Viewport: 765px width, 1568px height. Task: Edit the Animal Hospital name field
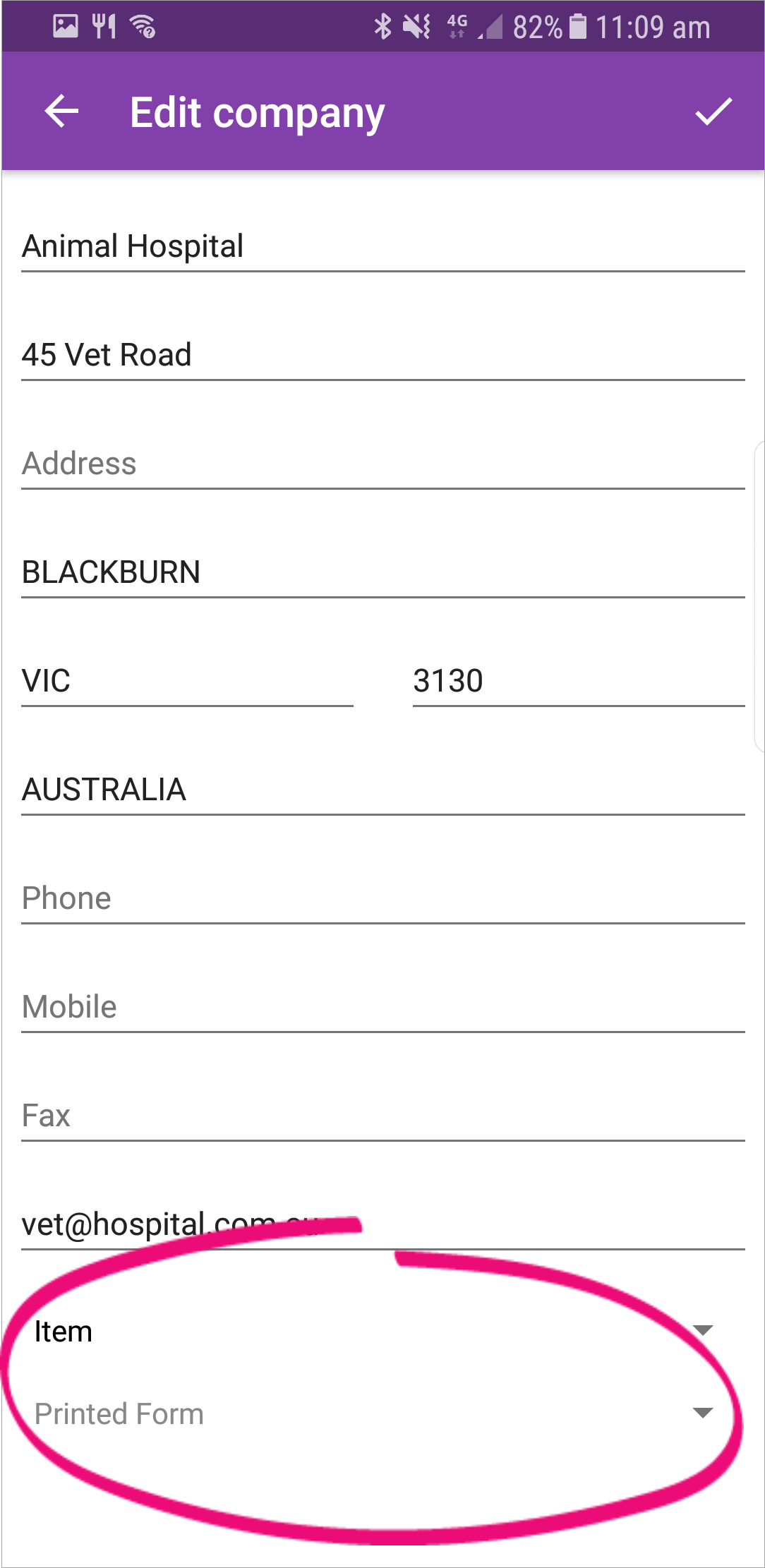click(382, 247)
